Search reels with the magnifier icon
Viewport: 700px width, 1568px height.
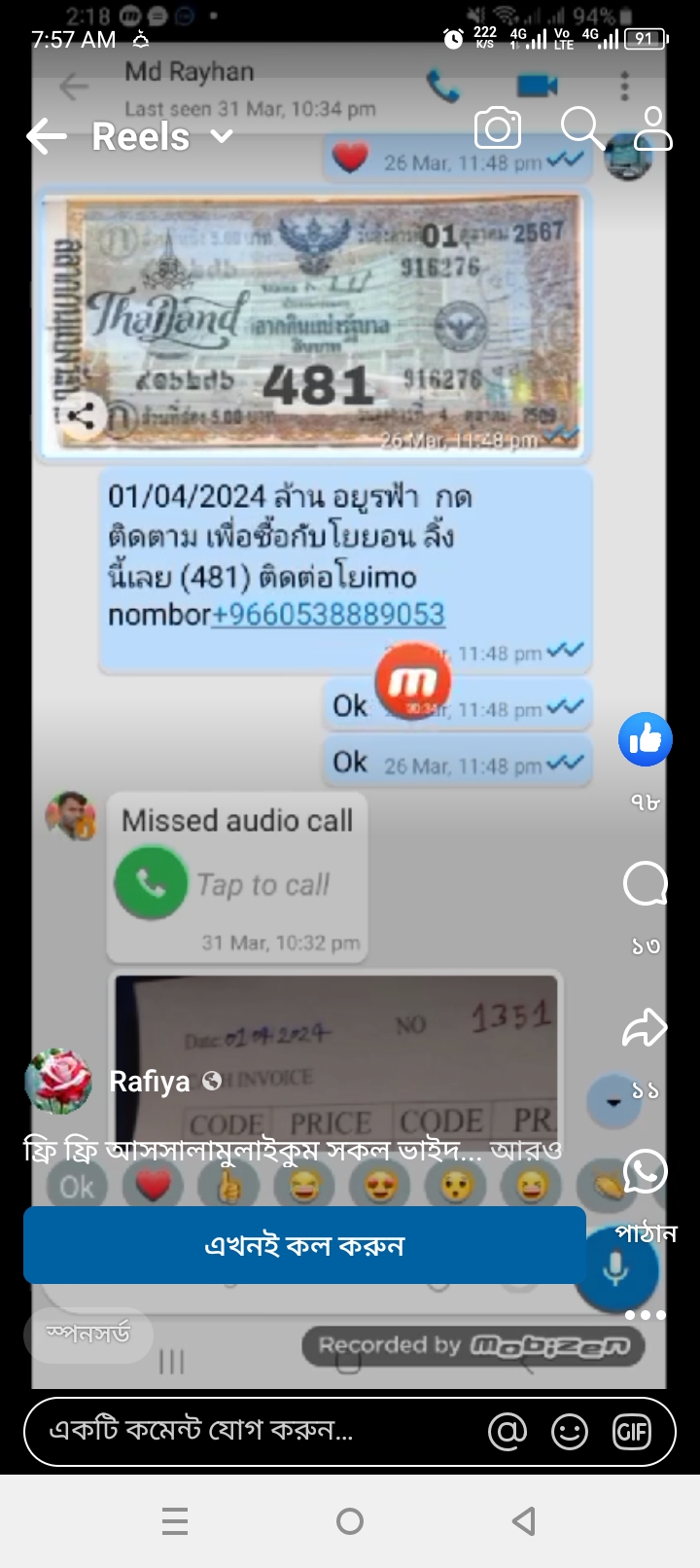581,129
